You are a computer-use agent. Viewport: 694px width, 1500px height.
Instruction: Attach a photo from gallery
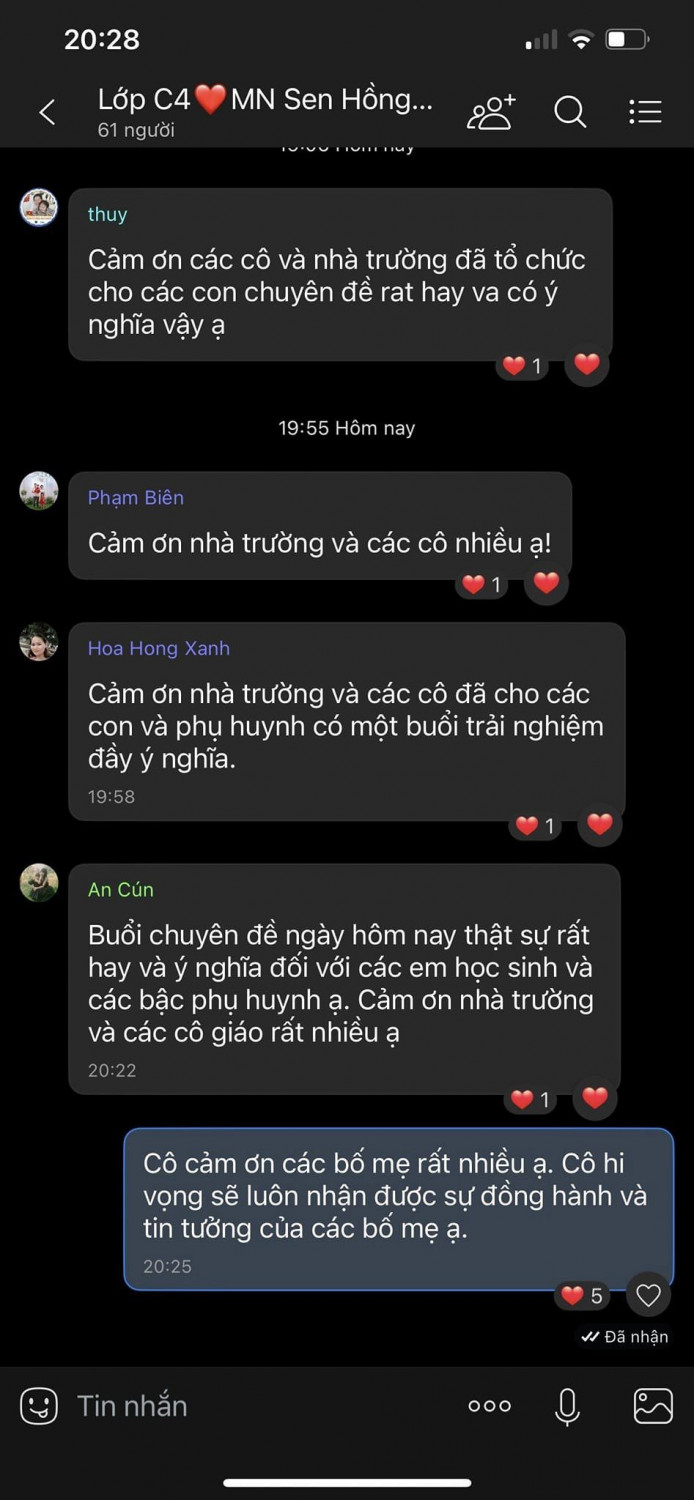point(653,1406)
